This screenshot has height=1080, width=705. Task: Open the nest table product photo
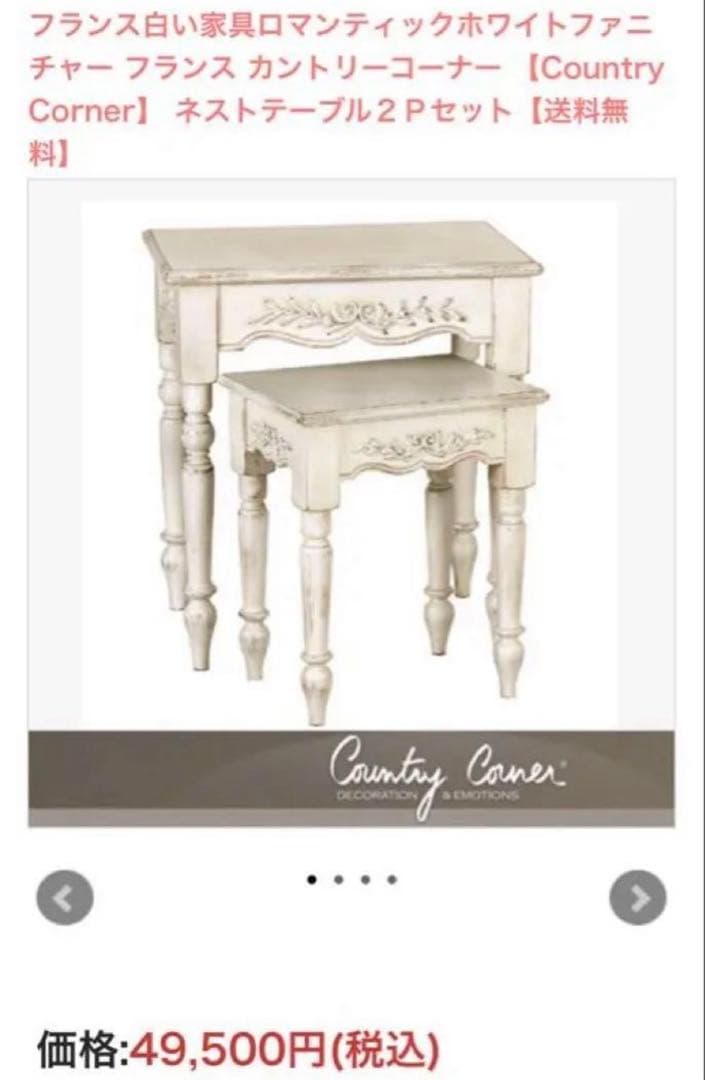(350, 460)
